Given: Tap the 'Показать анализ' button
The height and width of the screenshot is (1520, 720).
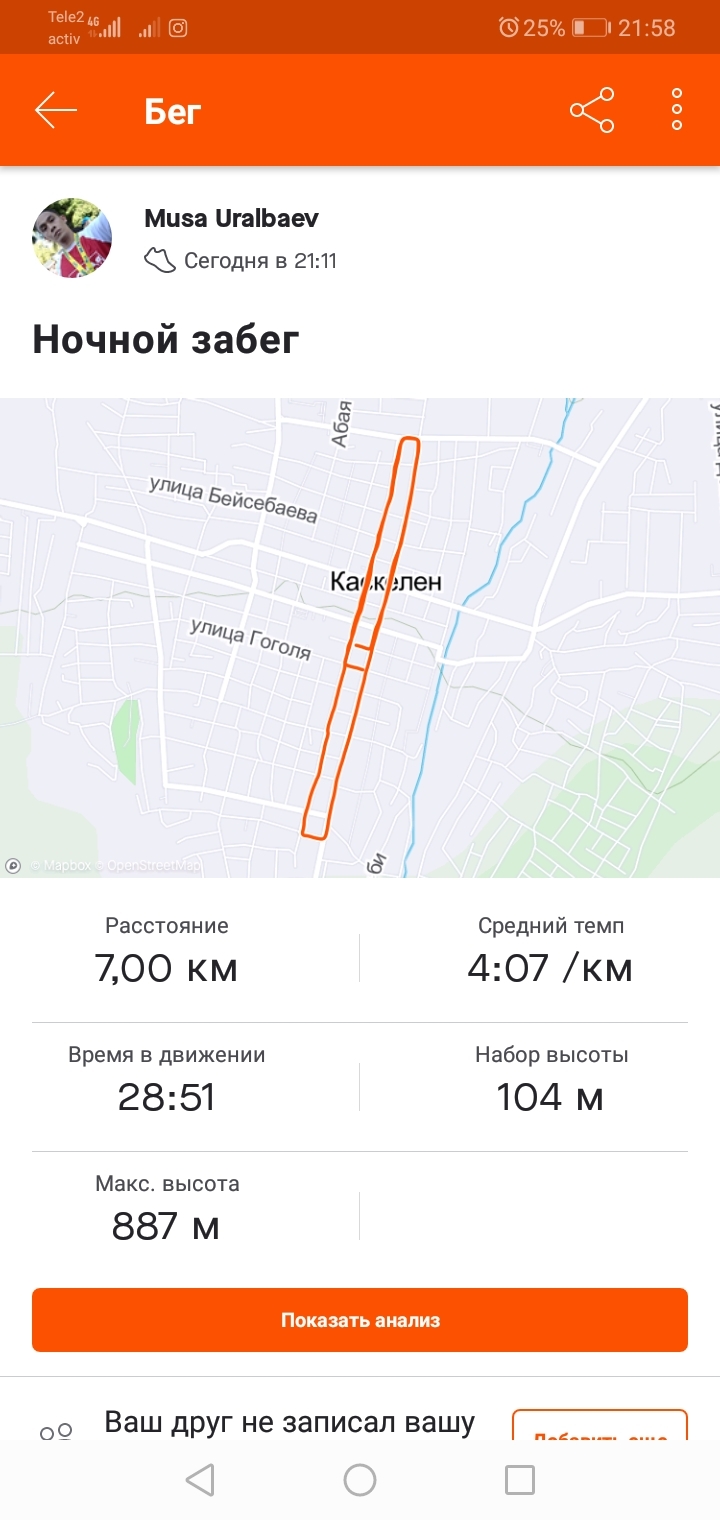Looking at the screenshot, I should (360, 1320).
